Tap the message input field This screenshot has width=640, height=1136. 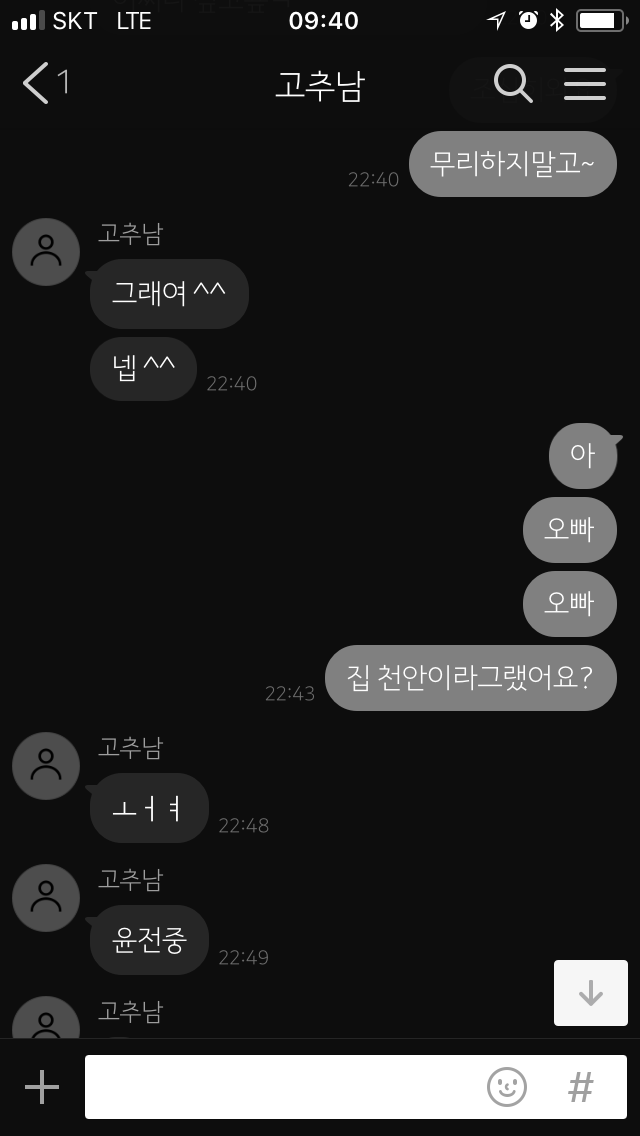[x=280, y=1087]
